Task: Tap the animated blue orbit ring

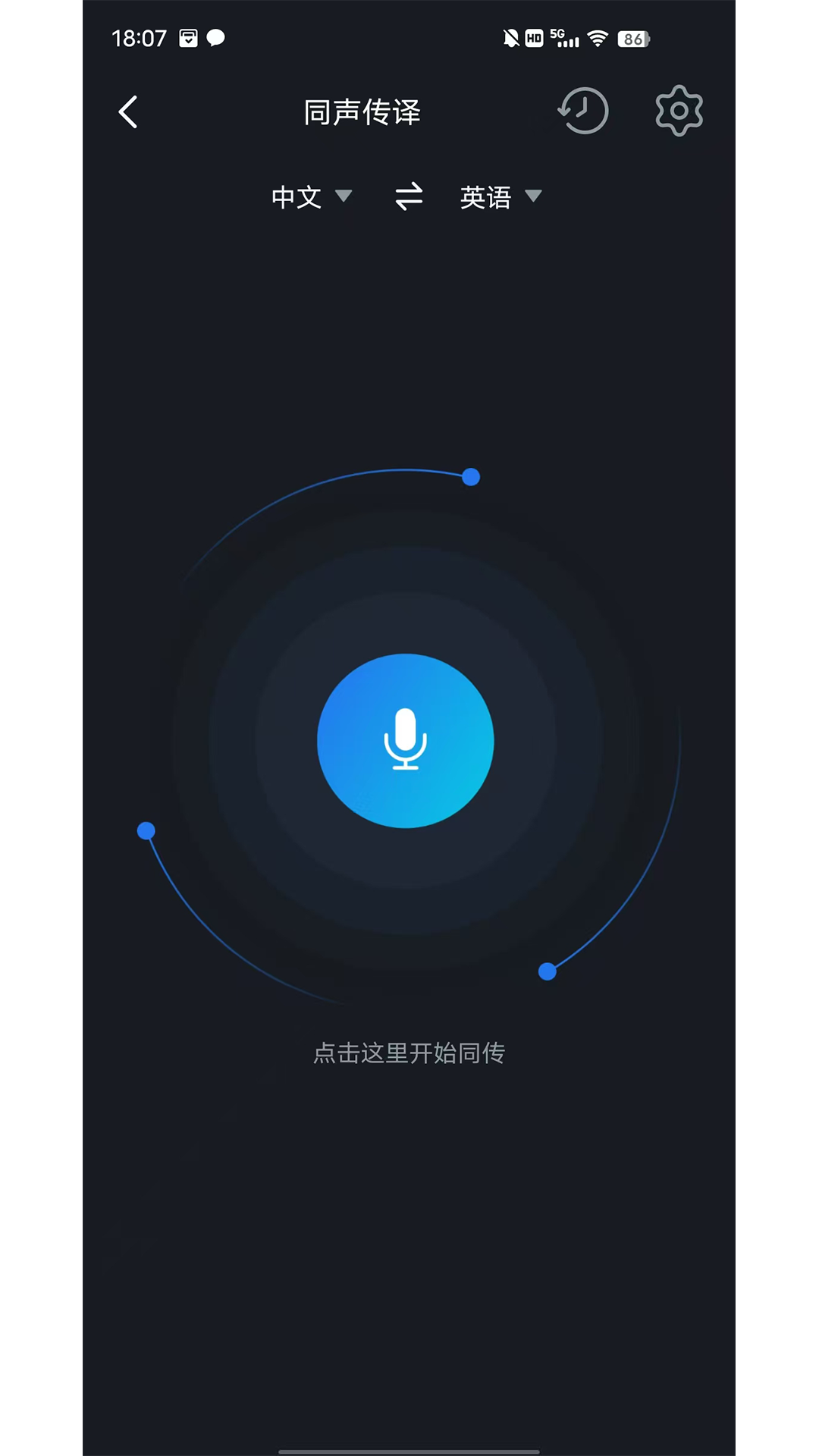Action: coord(472,478)
